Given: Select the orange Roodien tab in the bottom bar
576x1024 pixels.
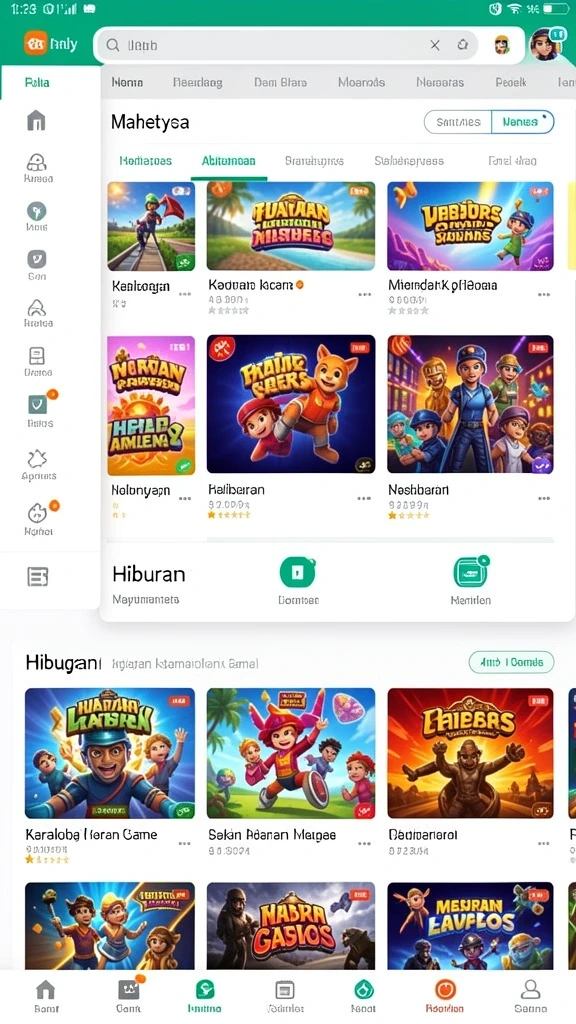Looking at the screenshot, I should pyautogui.click(x=445, y=997).
